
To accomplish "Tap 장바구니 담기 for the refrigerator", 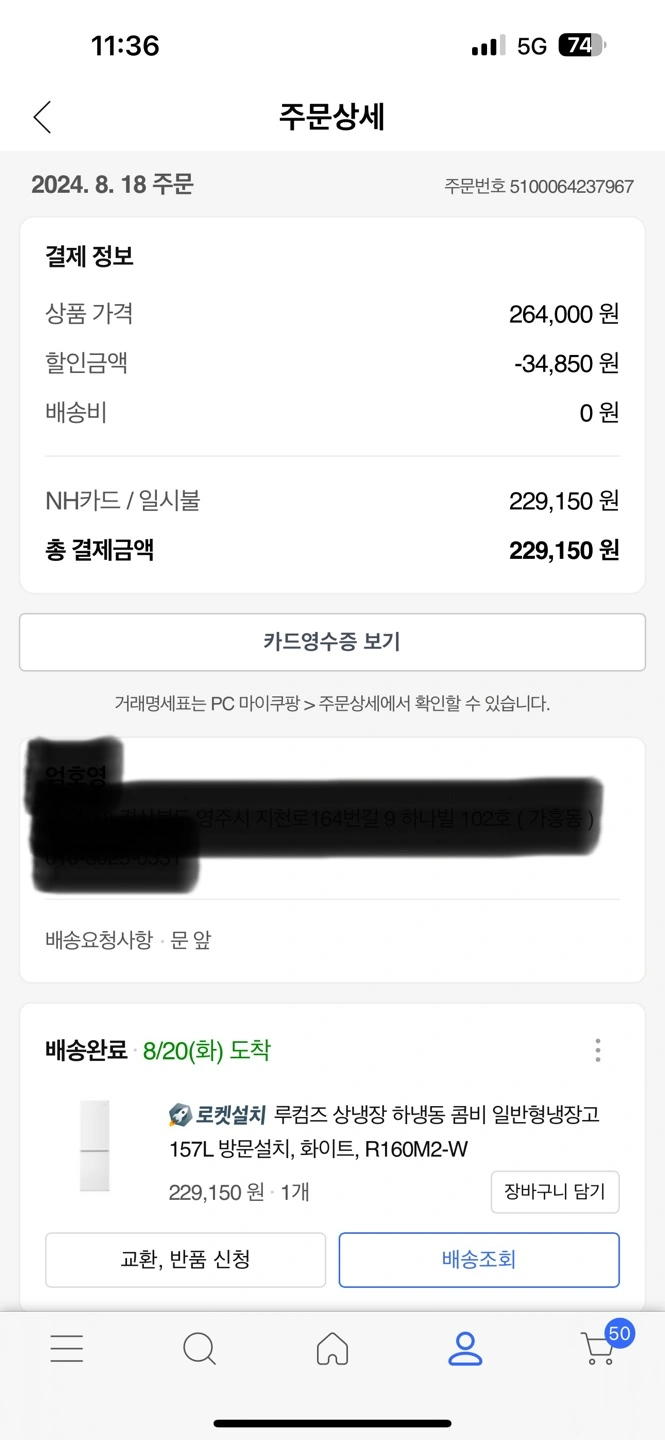I will tap(555, 1192).
